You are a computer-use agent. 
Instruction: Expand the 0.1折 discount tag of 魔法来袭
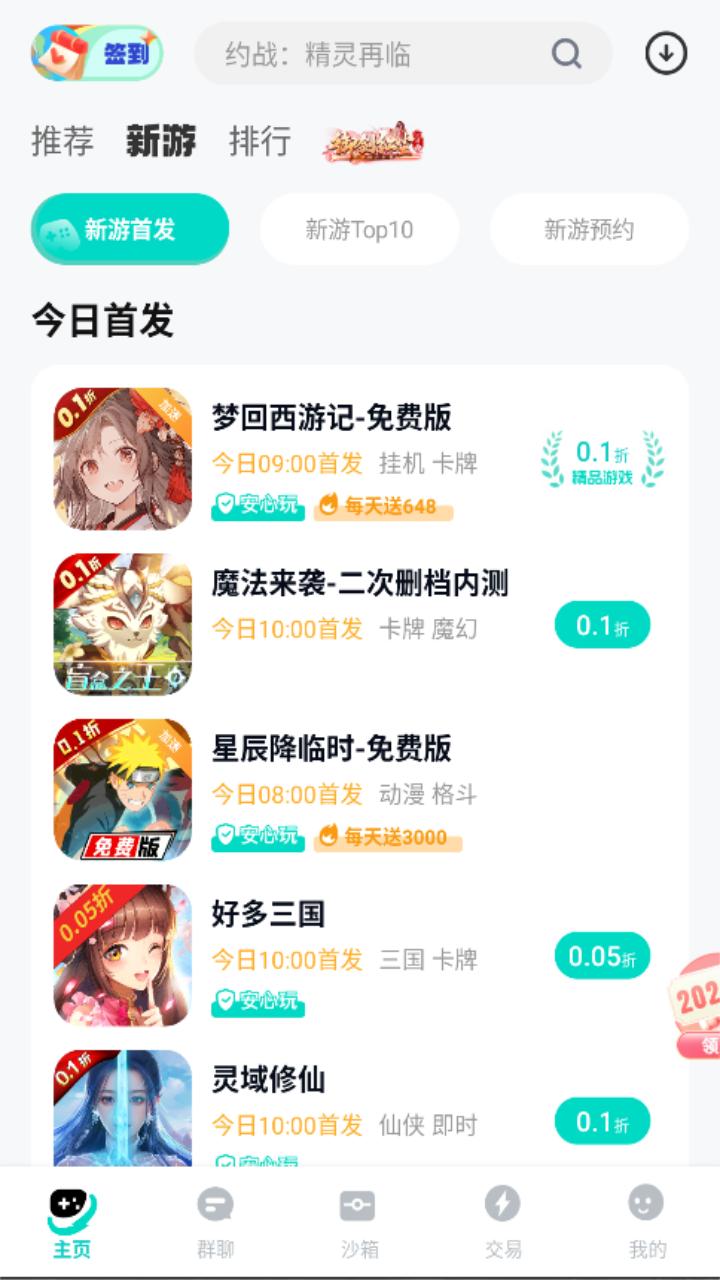pos(602,624)
